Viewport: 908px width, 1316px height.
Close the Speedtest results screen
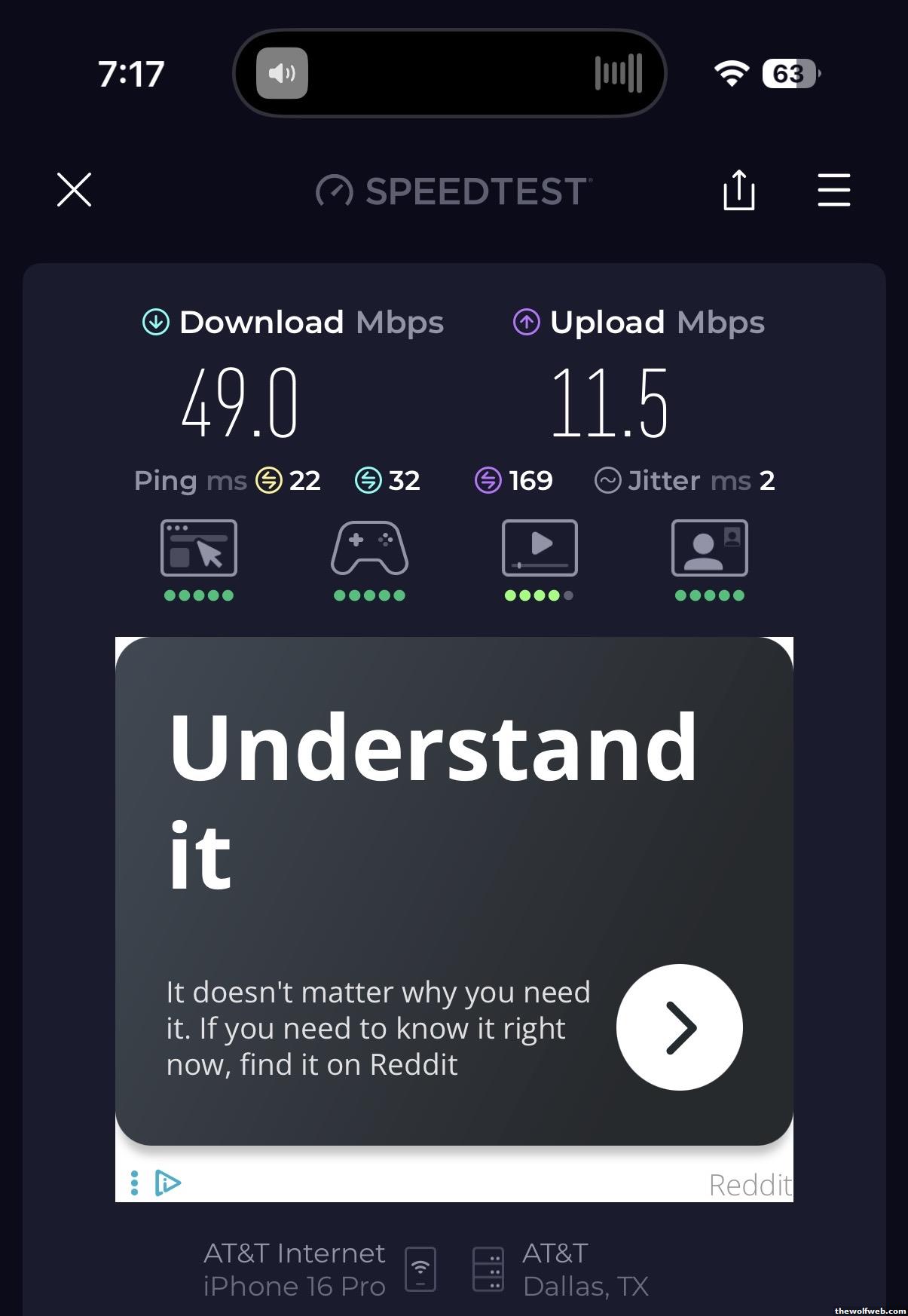click(x=74, y=189)
